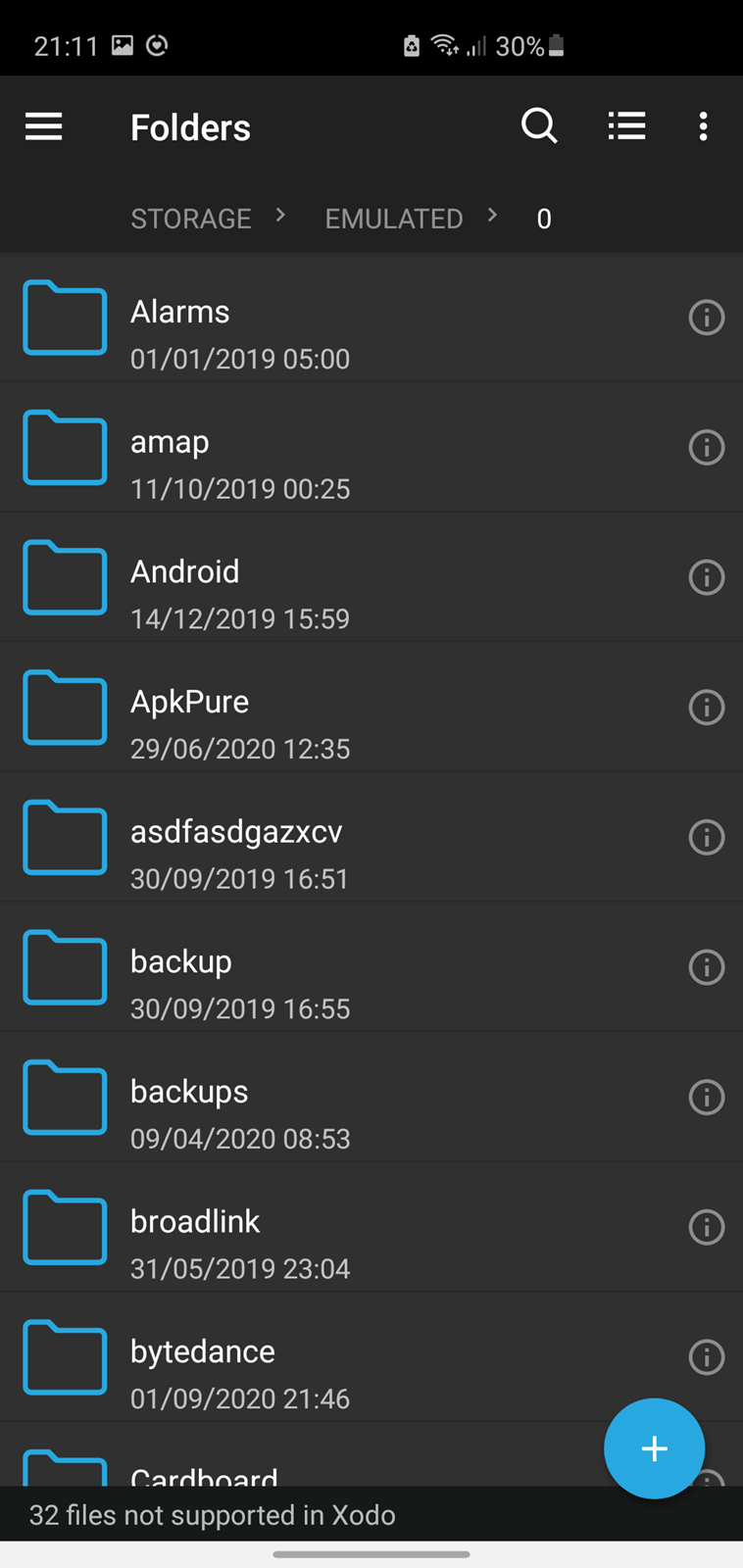The height and width of the screenshot is (1568, 743).
Task: View details of asdfasdgazxcv folder
Action: coord(707,837)
